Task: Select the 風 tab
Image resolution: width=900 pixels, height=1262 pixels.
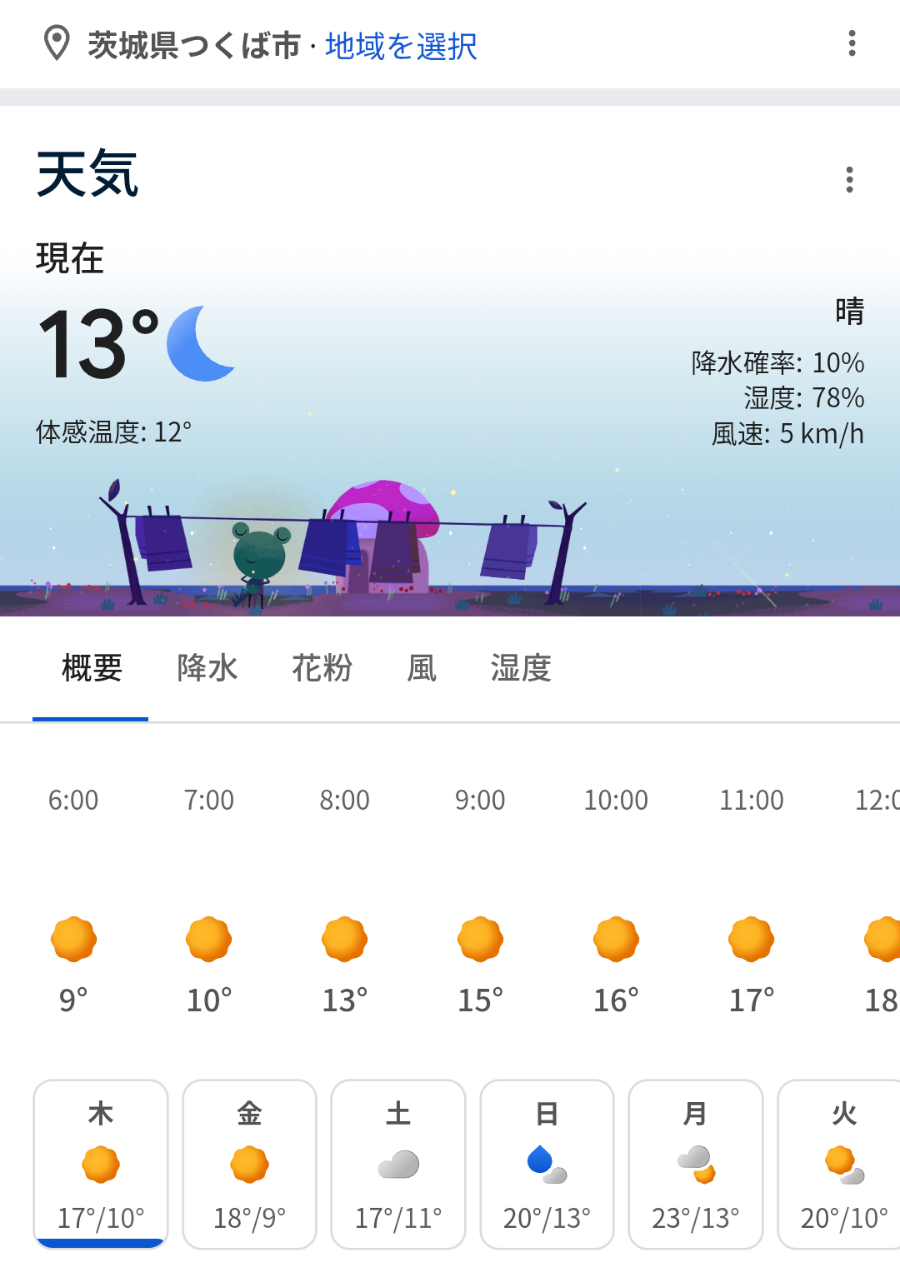Action: [x=422, y=668]
